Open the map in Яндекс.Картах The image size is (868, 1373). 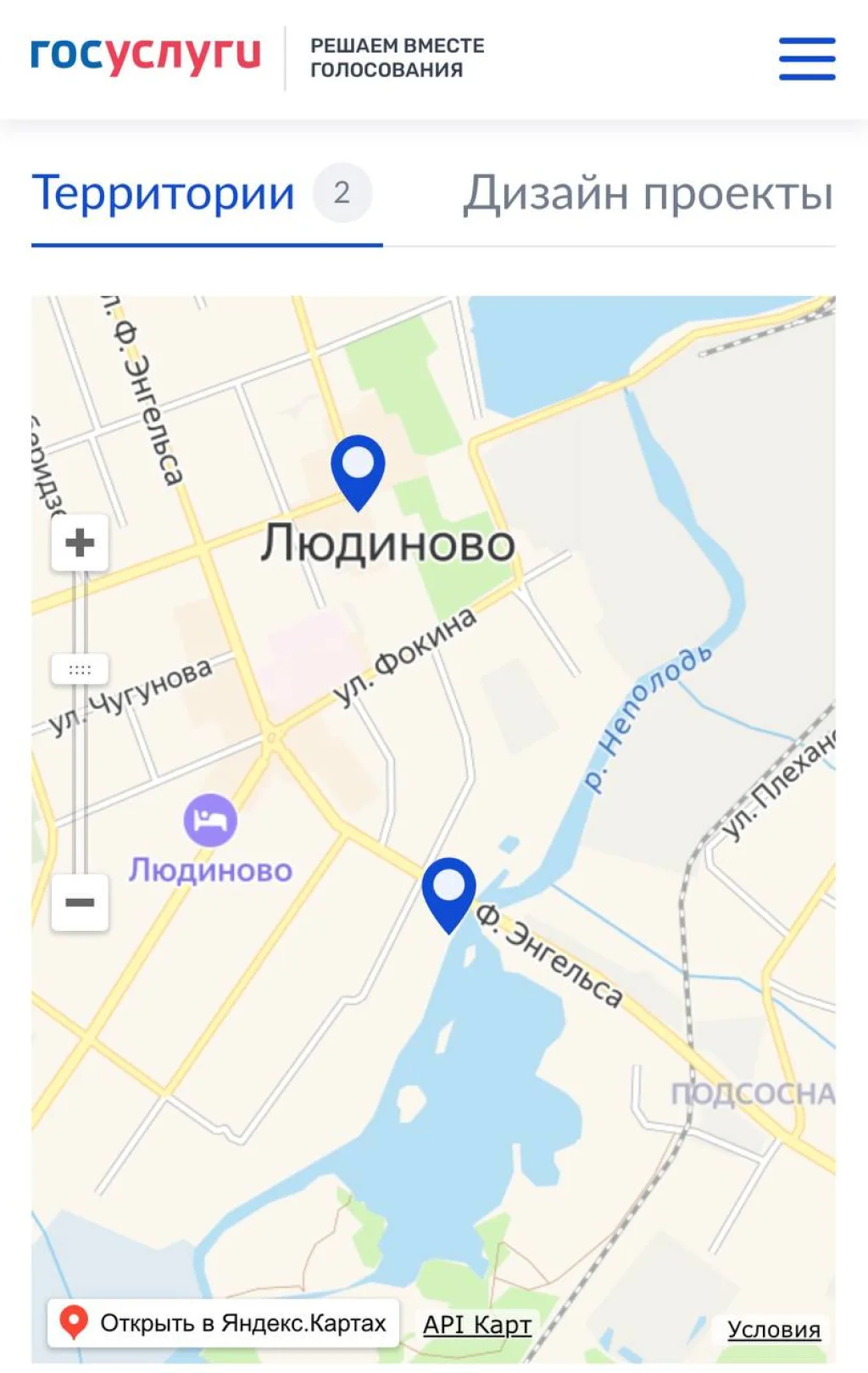(x=224, y=1323)
